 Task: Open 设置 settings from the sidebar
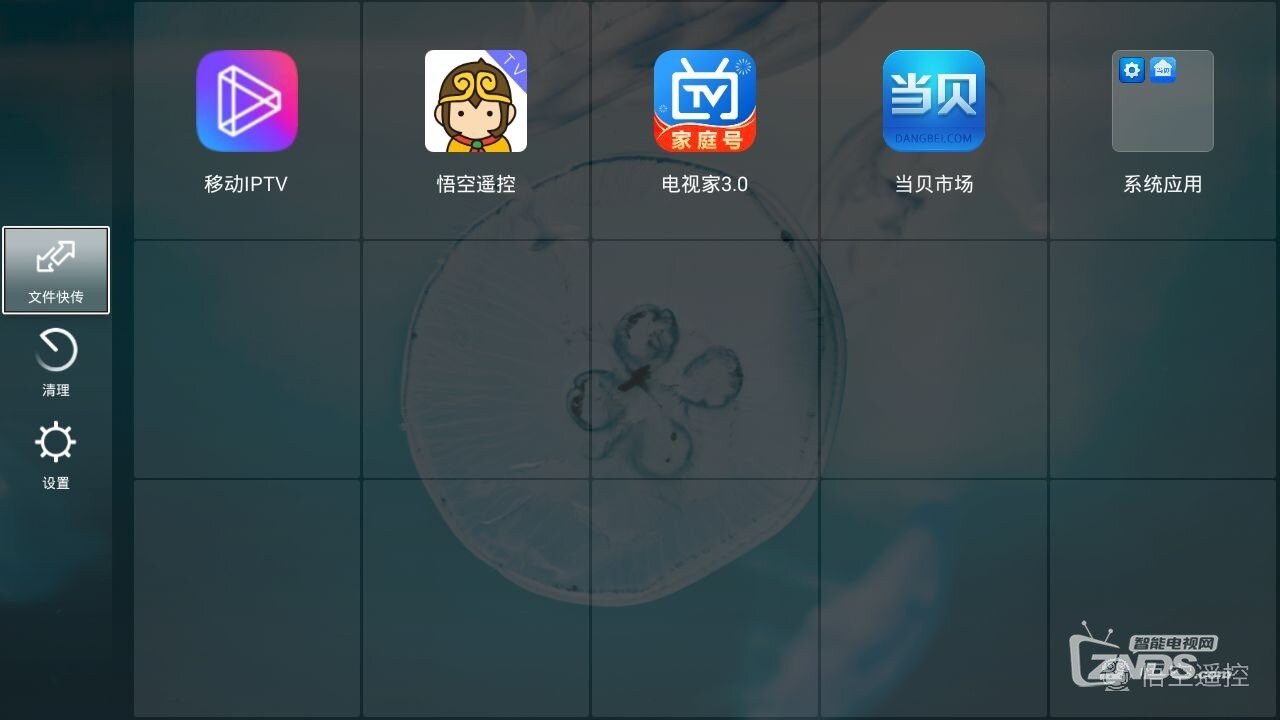coord(56,454)
